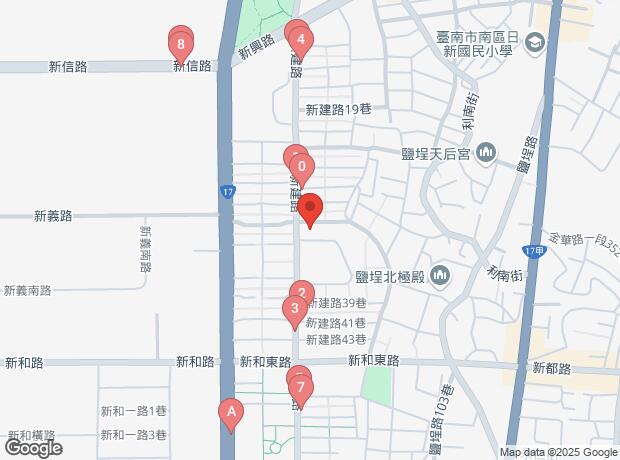Open the 鹽埕天后宮 place icon
The width and height of the screenshot is (620, 460).
pyautogui.click(x=487, y=152)
